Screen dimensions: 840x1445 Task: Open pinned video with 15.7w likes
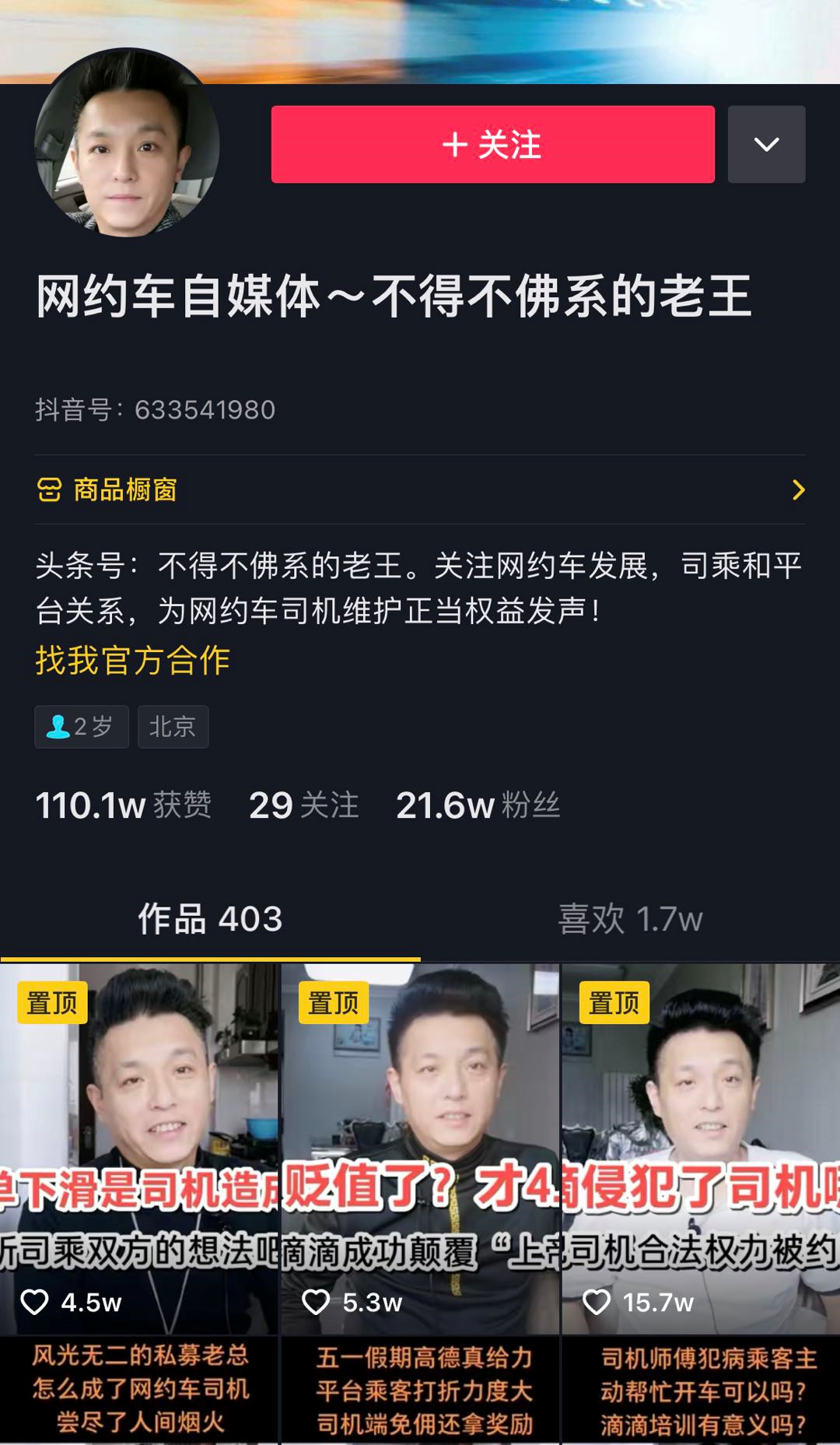pyautogui.click(x=701, y=1167)
